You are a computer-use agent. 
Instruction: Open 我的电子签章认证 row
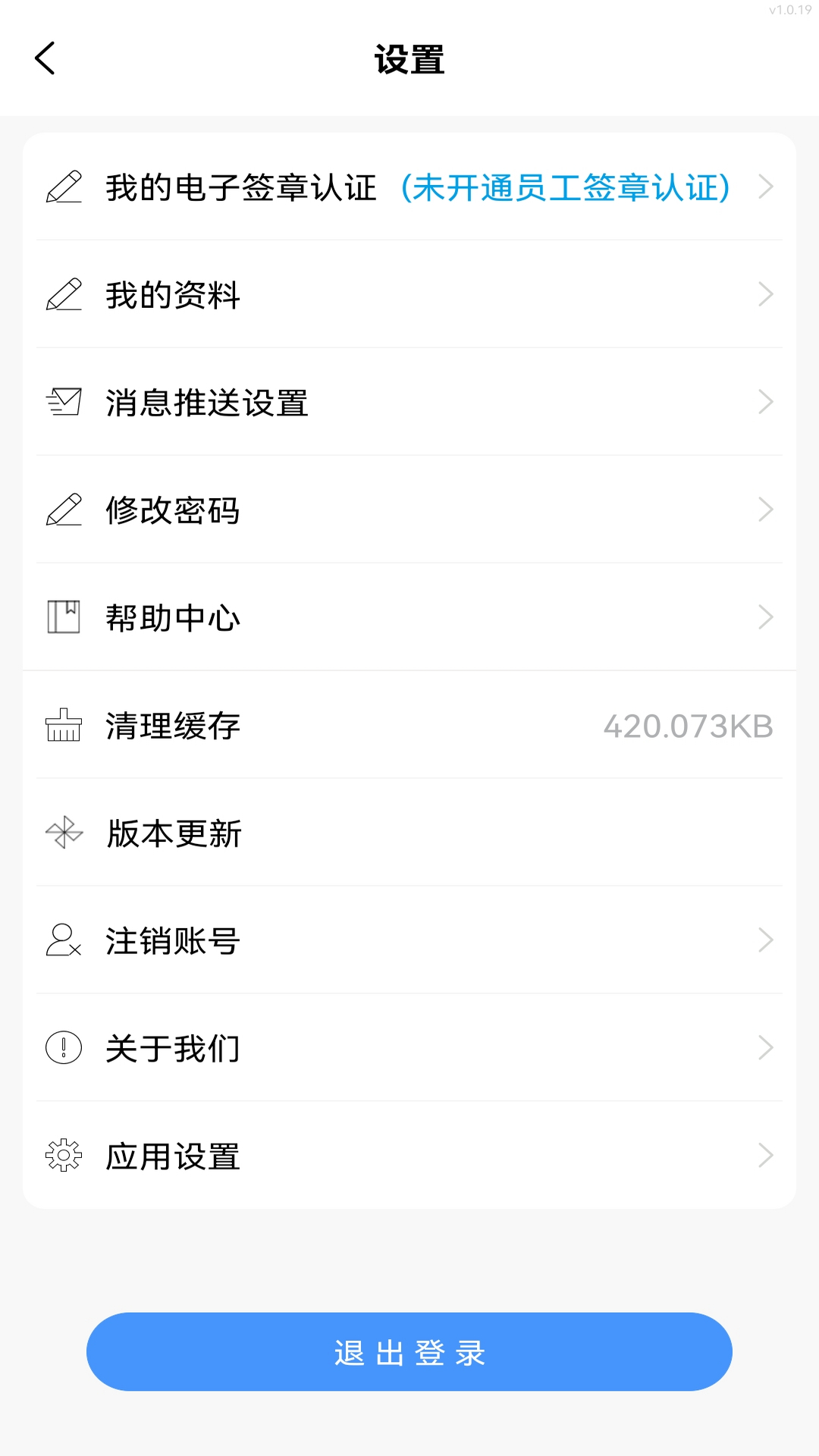[x=409, y=187]
